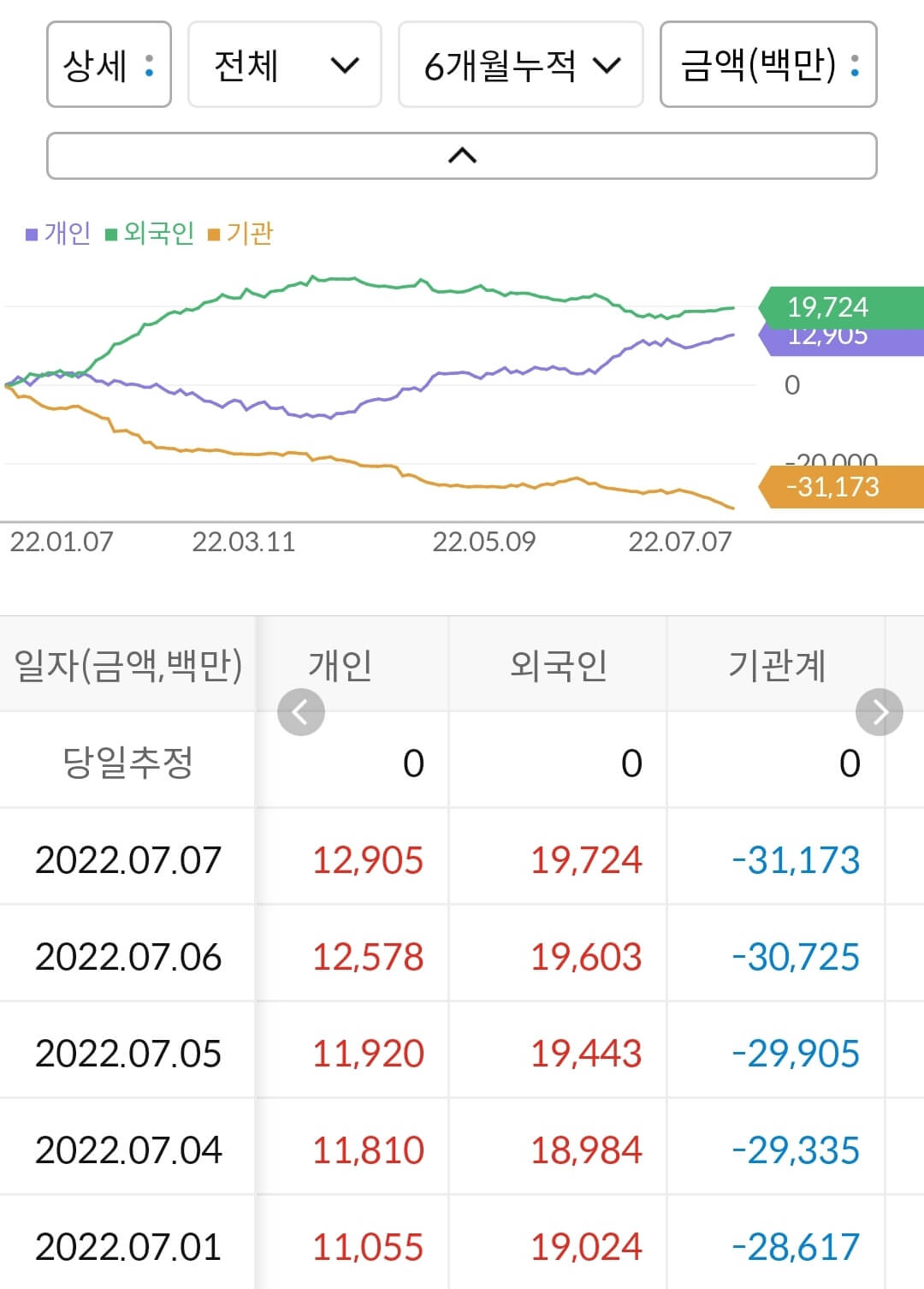Select the 기관계 column header

(x=774, y=667)
